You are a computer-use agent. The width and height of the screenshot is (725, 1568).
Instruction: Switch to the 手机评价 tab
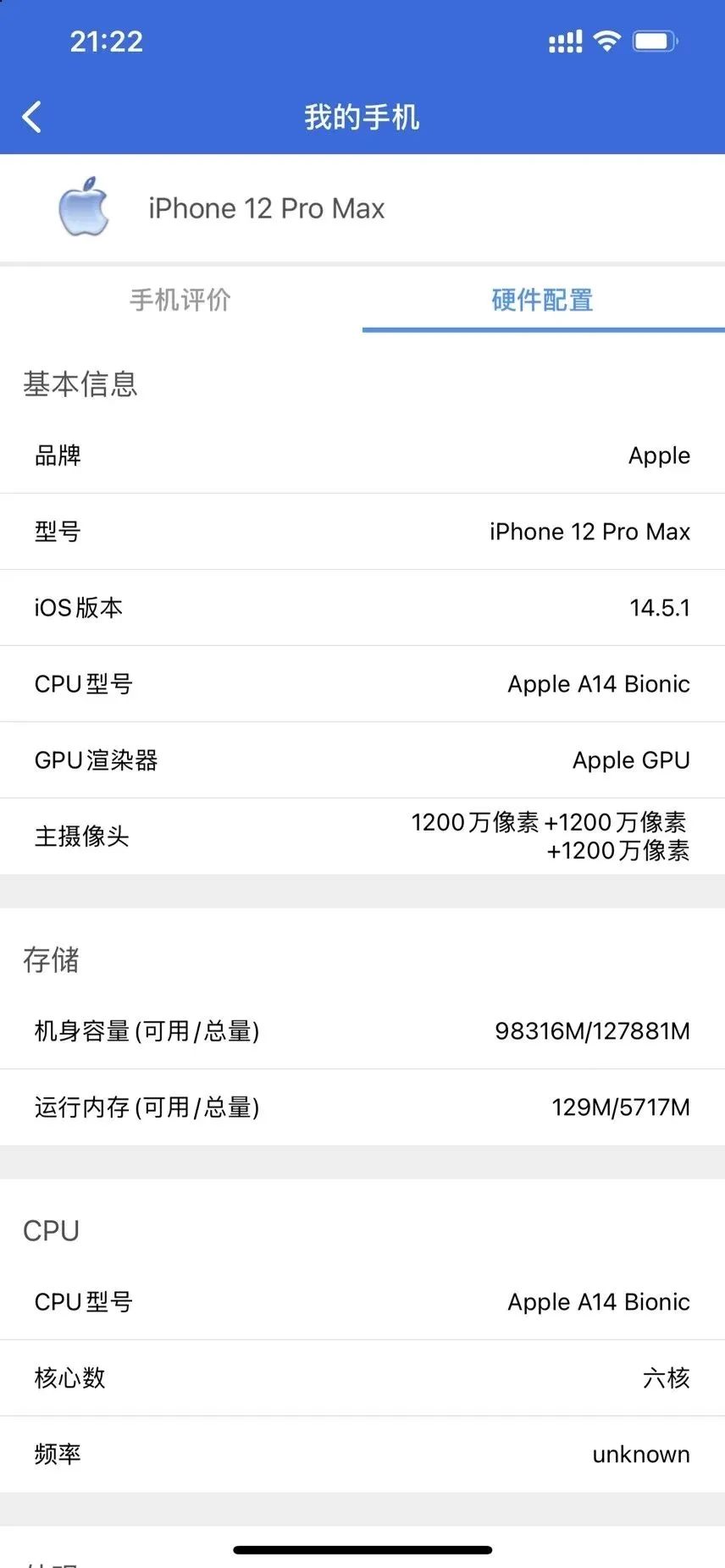[180, 301]
